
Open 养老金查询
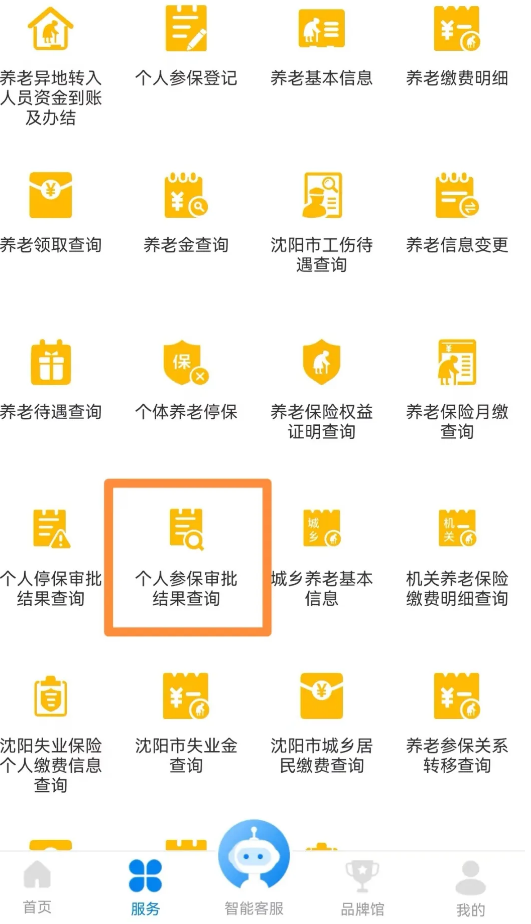(186, 212)
